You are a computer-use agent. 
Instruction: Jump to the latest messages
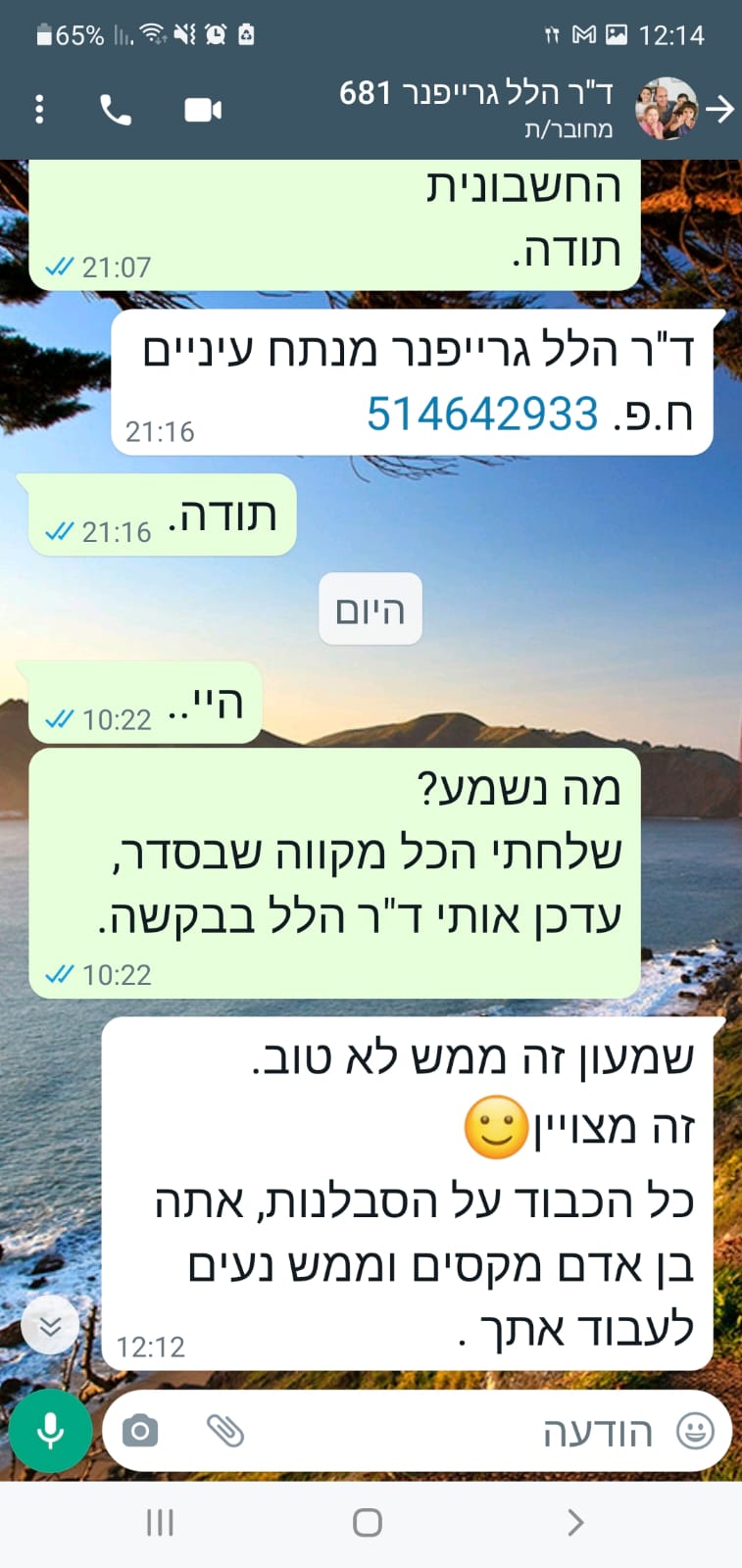coord(50,1325)
